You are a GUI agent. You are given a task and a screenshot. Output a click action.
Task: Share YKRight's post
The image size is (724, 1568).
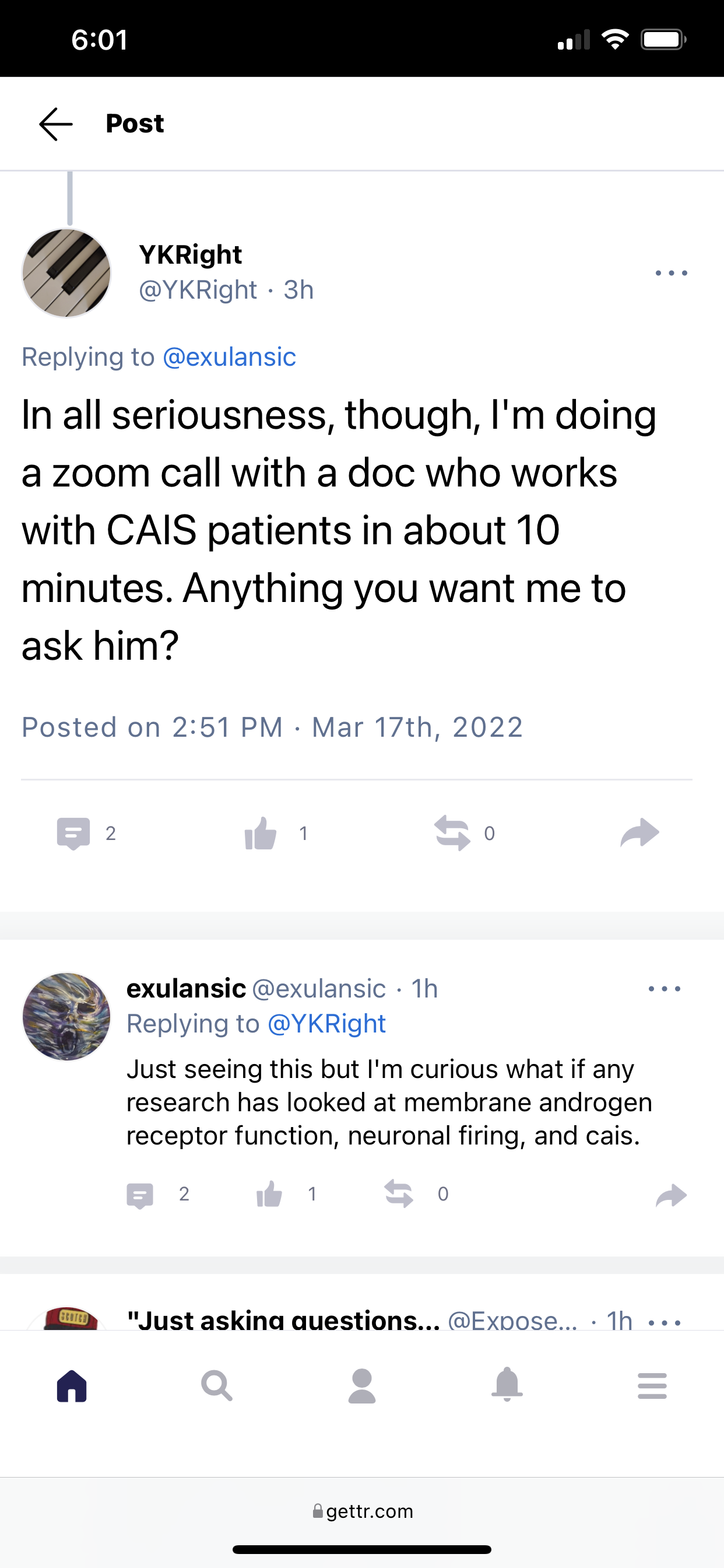point(640,832)
